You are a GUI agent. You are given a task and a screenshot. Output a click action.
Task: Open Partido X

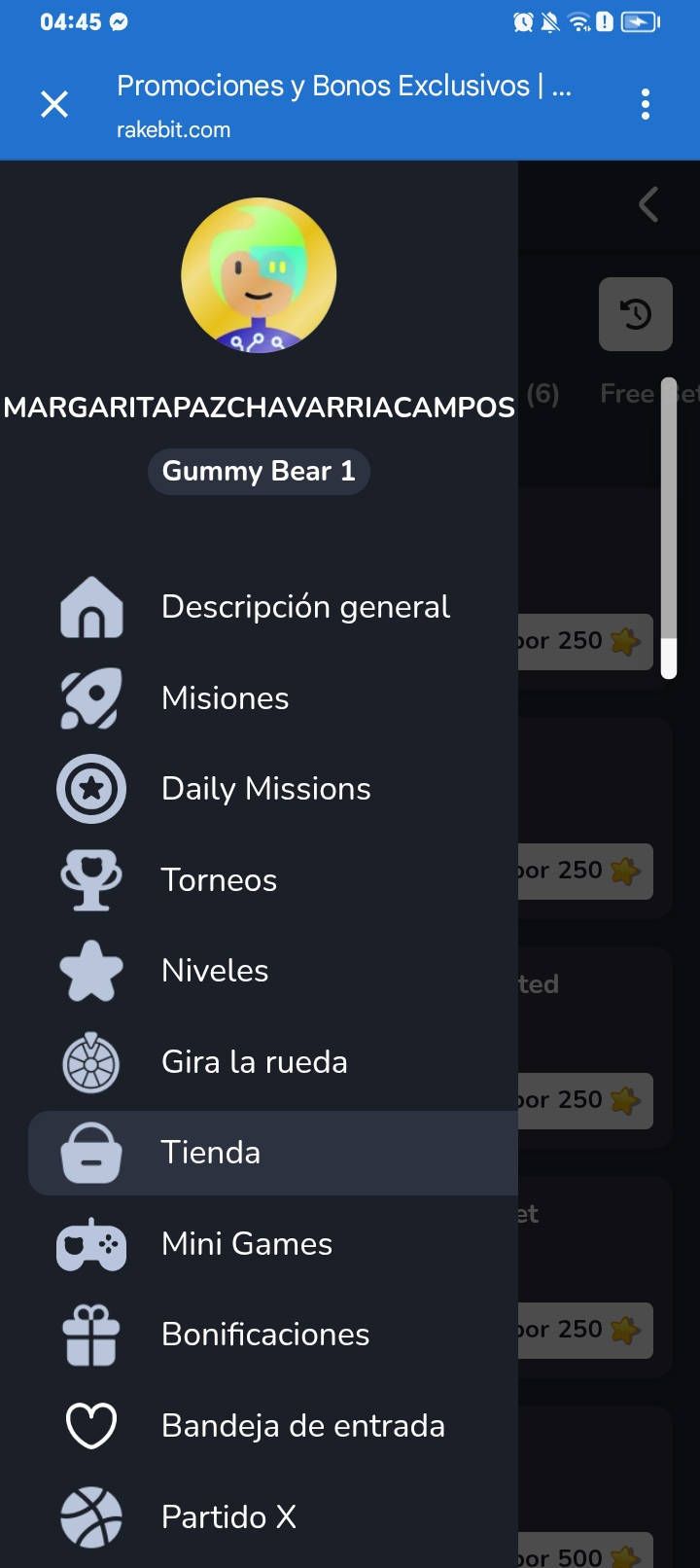click(228, 1516)
